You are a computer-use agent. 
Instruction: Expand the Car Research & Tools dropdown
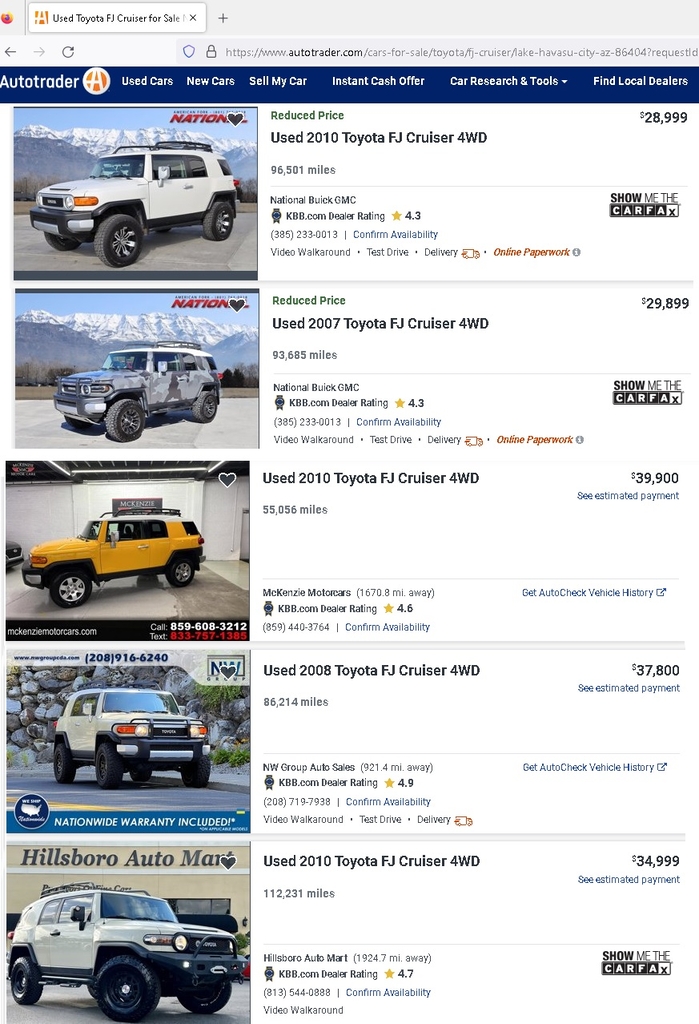coord(508,81)
